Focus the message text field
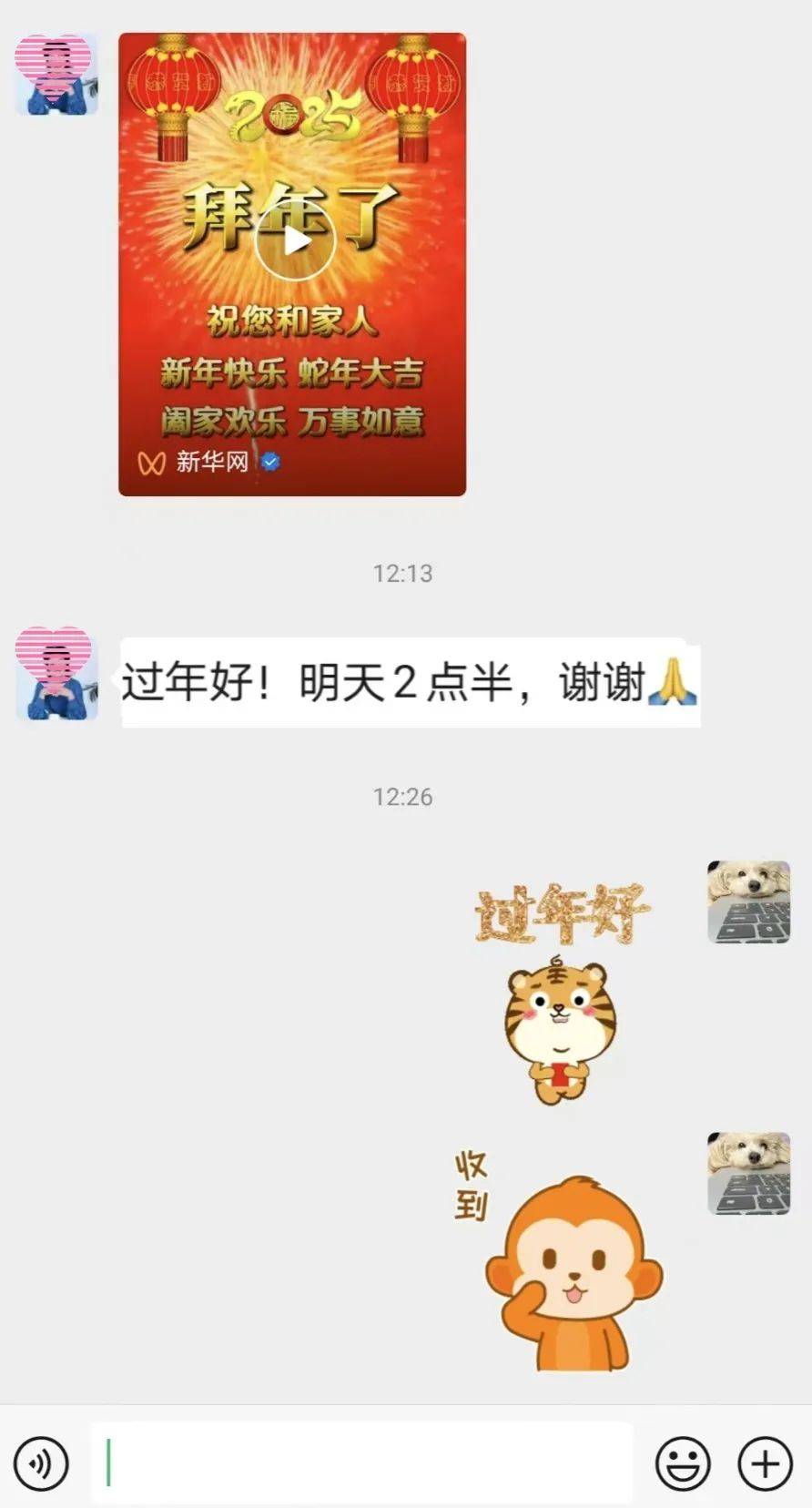 coord(361,1462)
